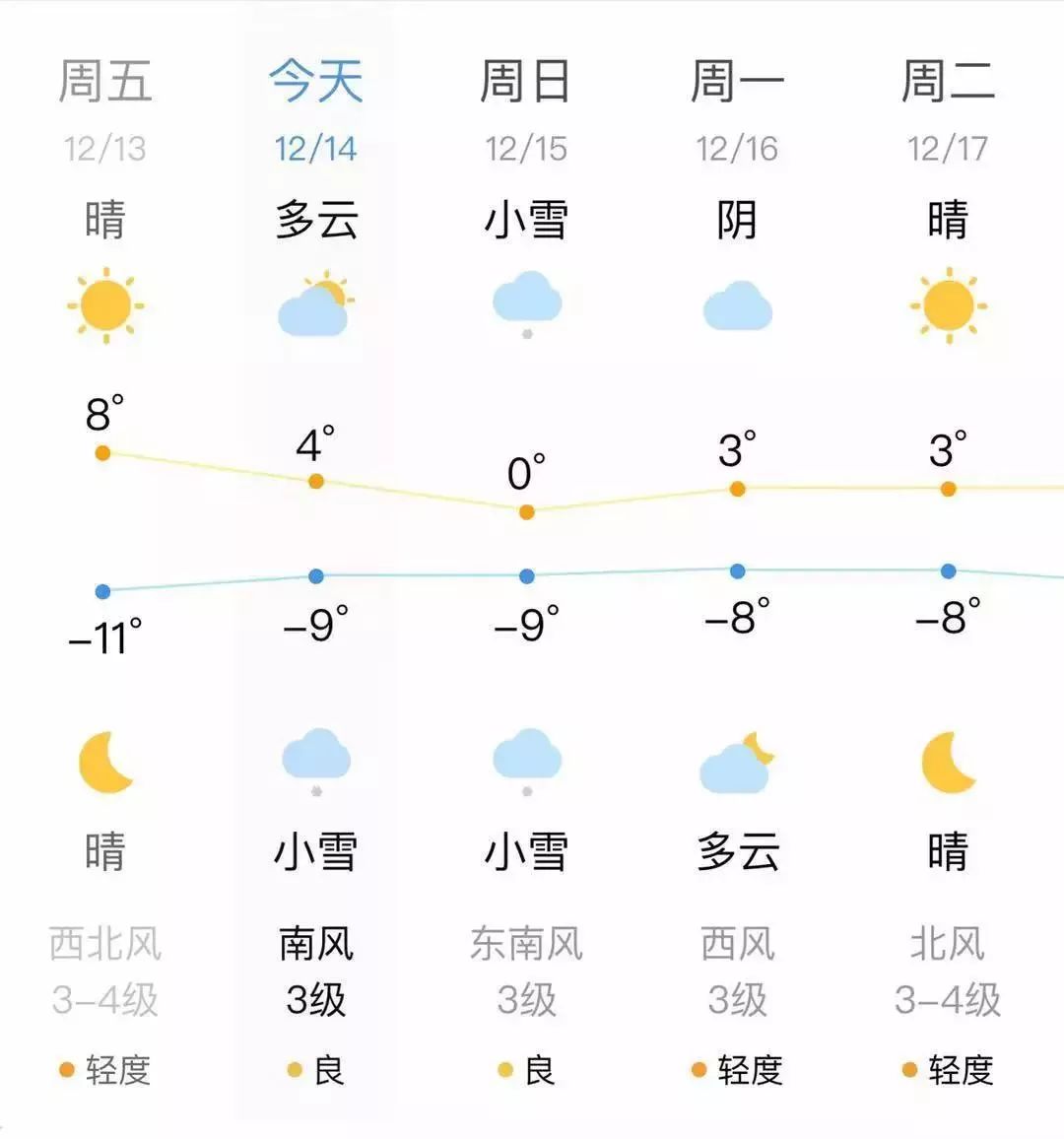View the 周一 12/16 forecast details
Image resolution: width=1064 pixels, height=1139 pixels.
[x=737, y=108]
